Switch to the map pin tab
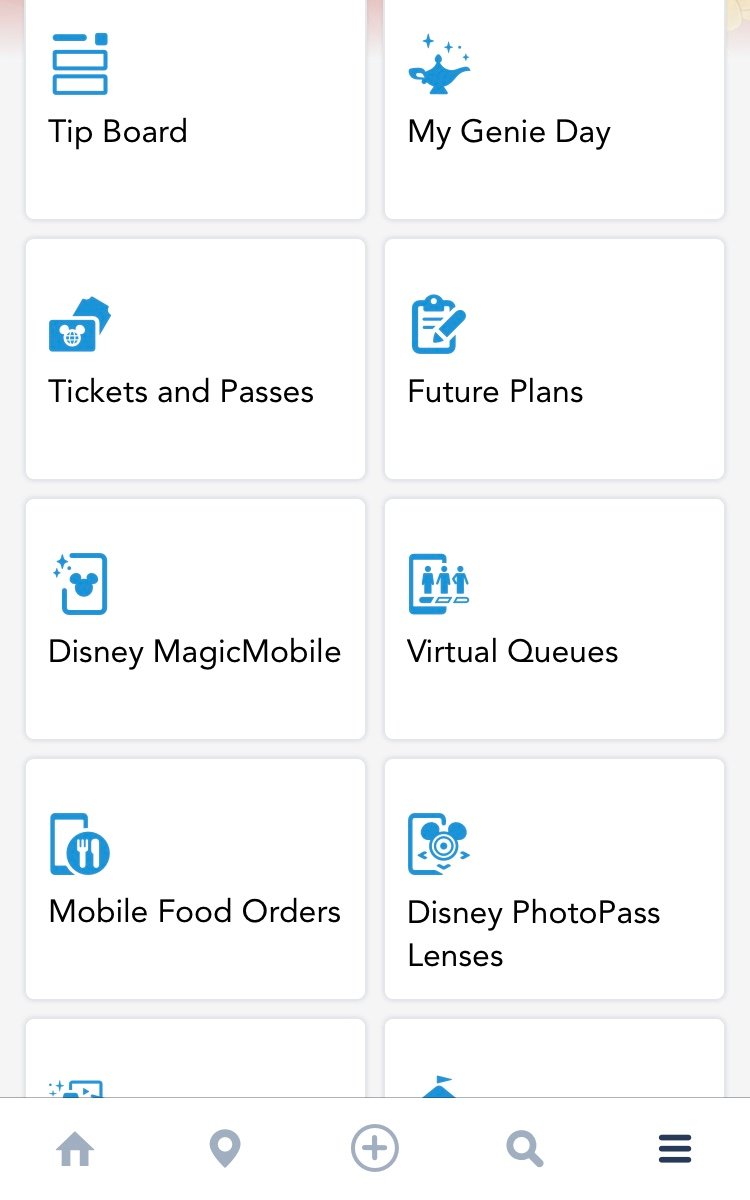Viewport: 750px width, 1200px height. pyautogui.click(x=225, y=1149)
